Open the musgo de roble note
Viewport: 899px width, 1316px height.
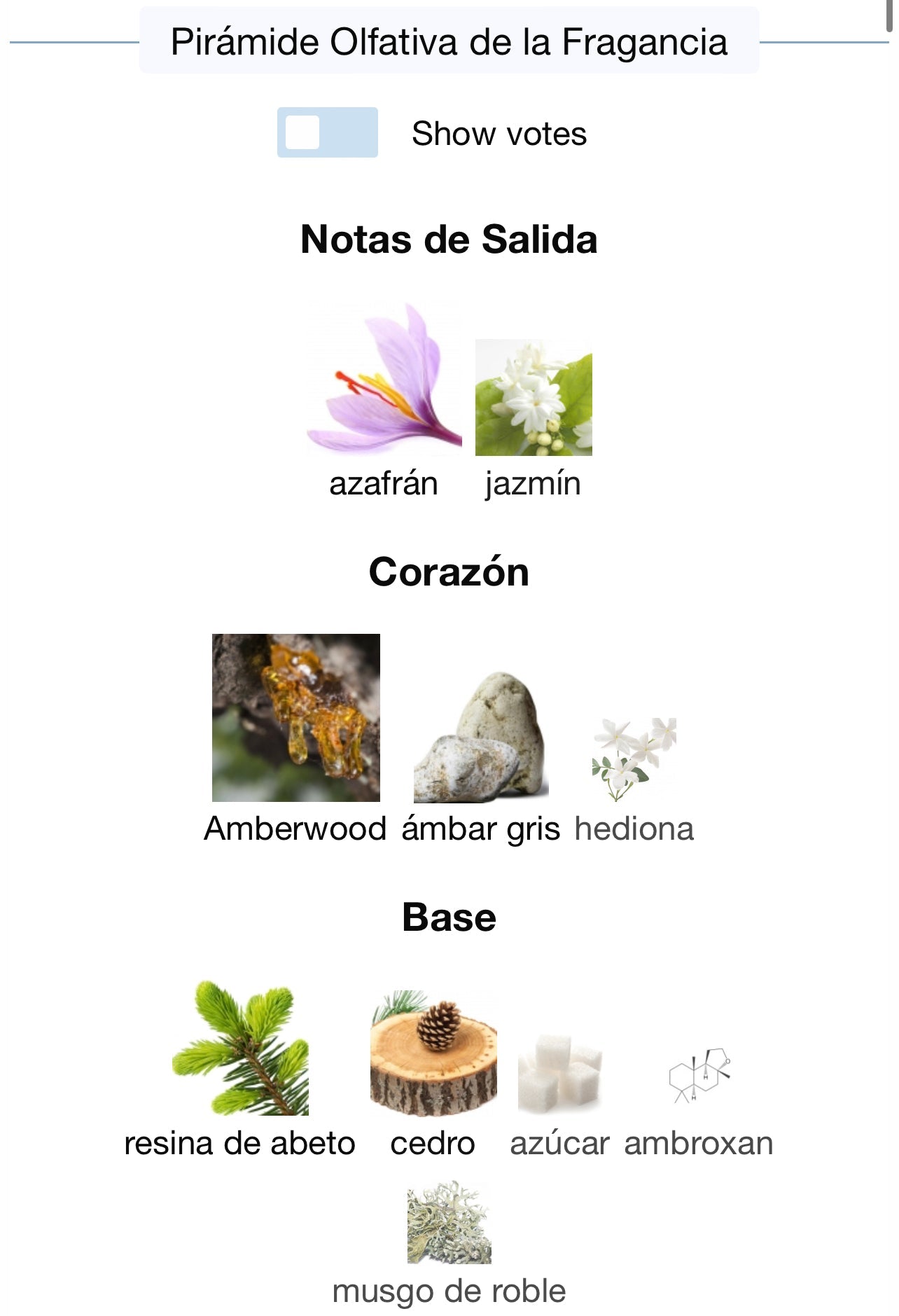pyautogui.click(x=449, y=1224)
